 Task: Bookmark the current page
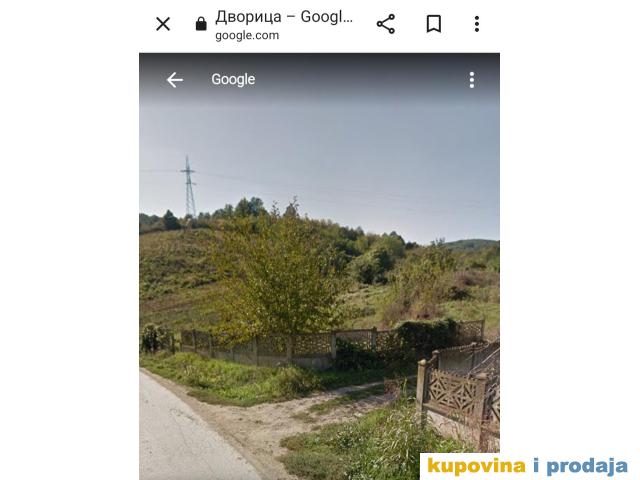[x=434, y=24]
